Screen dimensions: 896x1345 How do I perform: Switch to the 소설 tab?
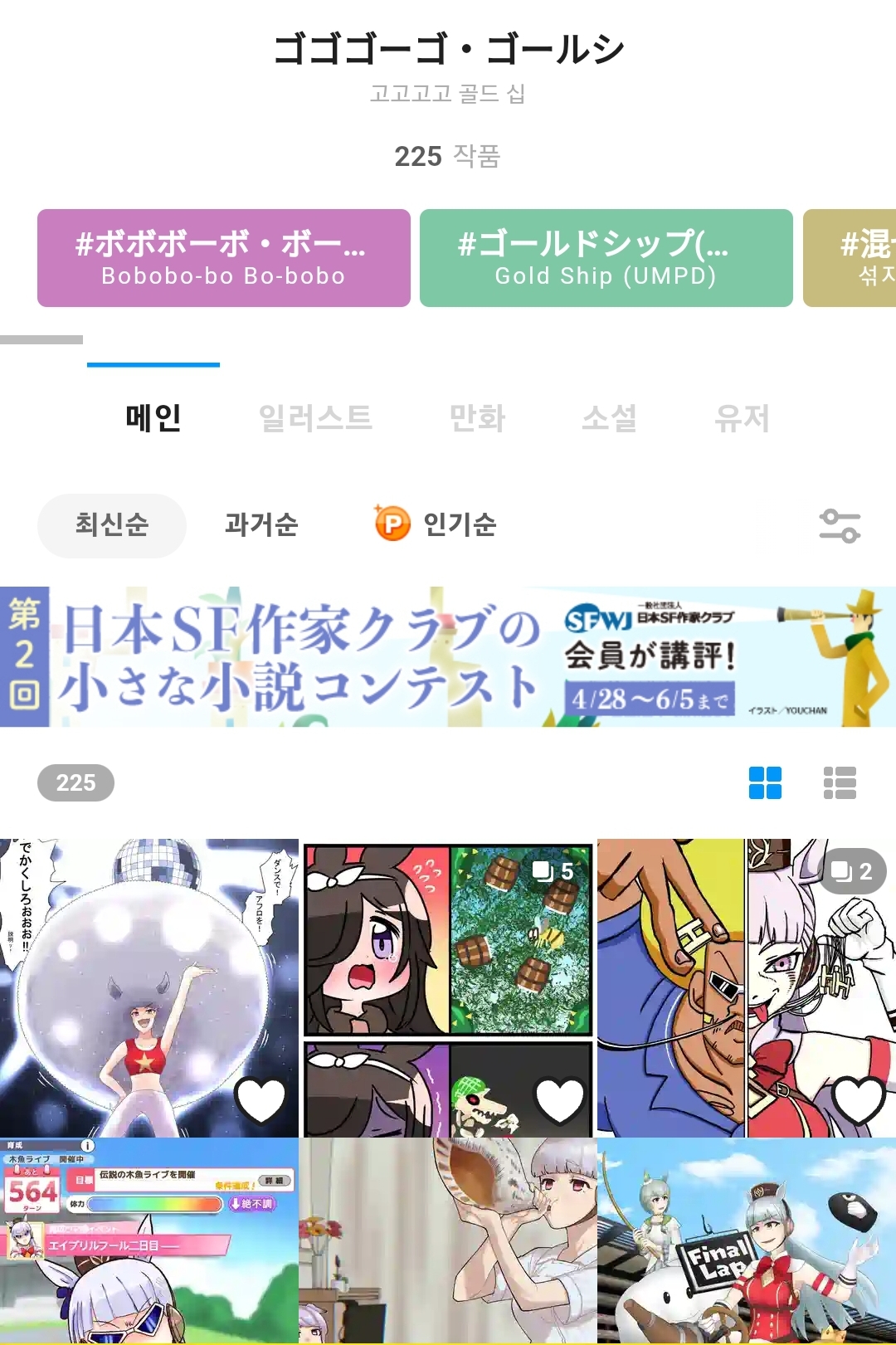click(610, 417)
